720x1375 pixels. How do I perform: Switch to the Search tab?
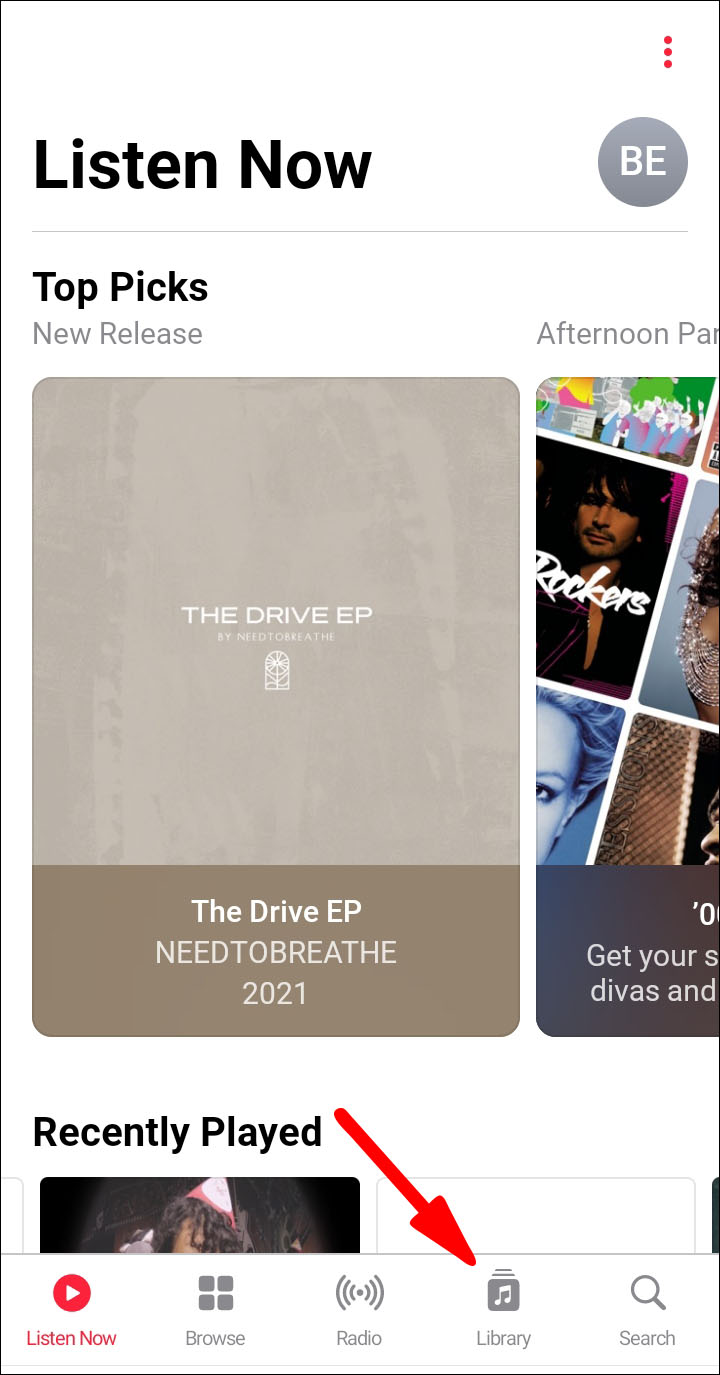point(647,1309)
